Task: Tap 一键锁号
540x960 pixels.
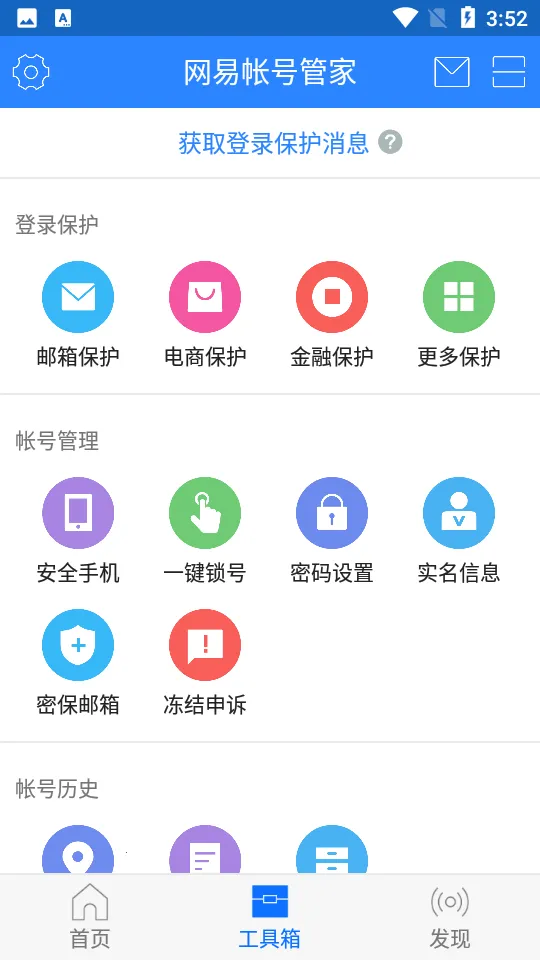Action: pyautogui.click(x=205, y=531)
